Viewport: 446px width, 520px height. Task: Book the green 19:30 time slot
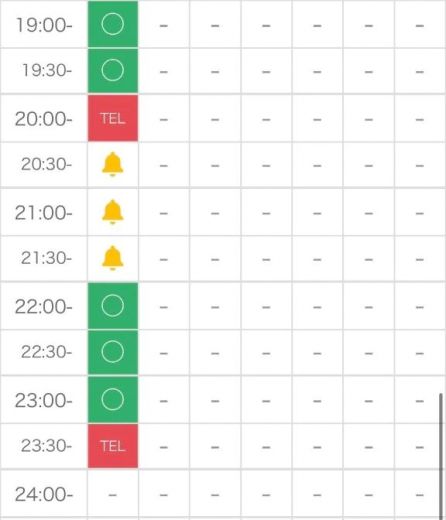click(x=113, y=71)
